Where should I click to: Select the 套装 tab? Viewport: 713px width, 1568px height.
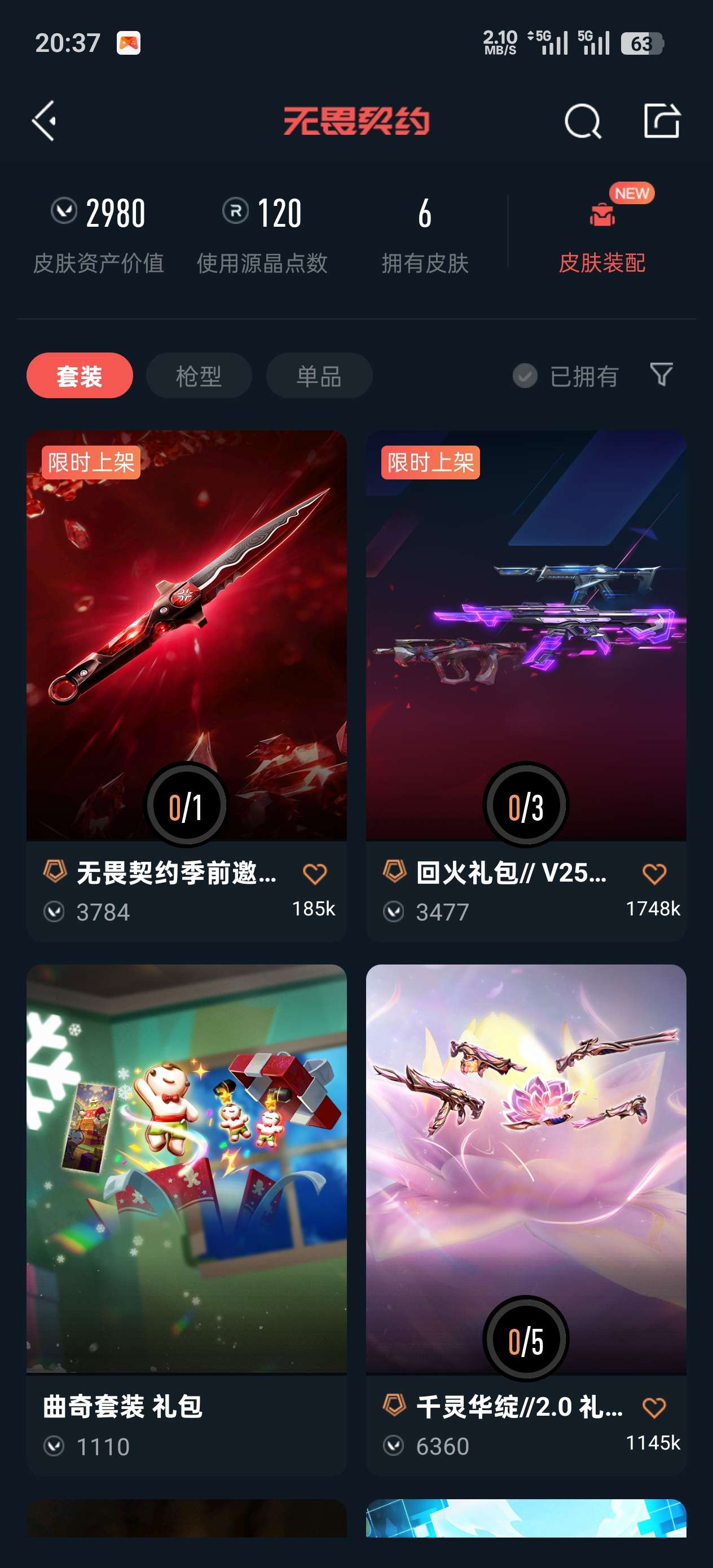80,376
